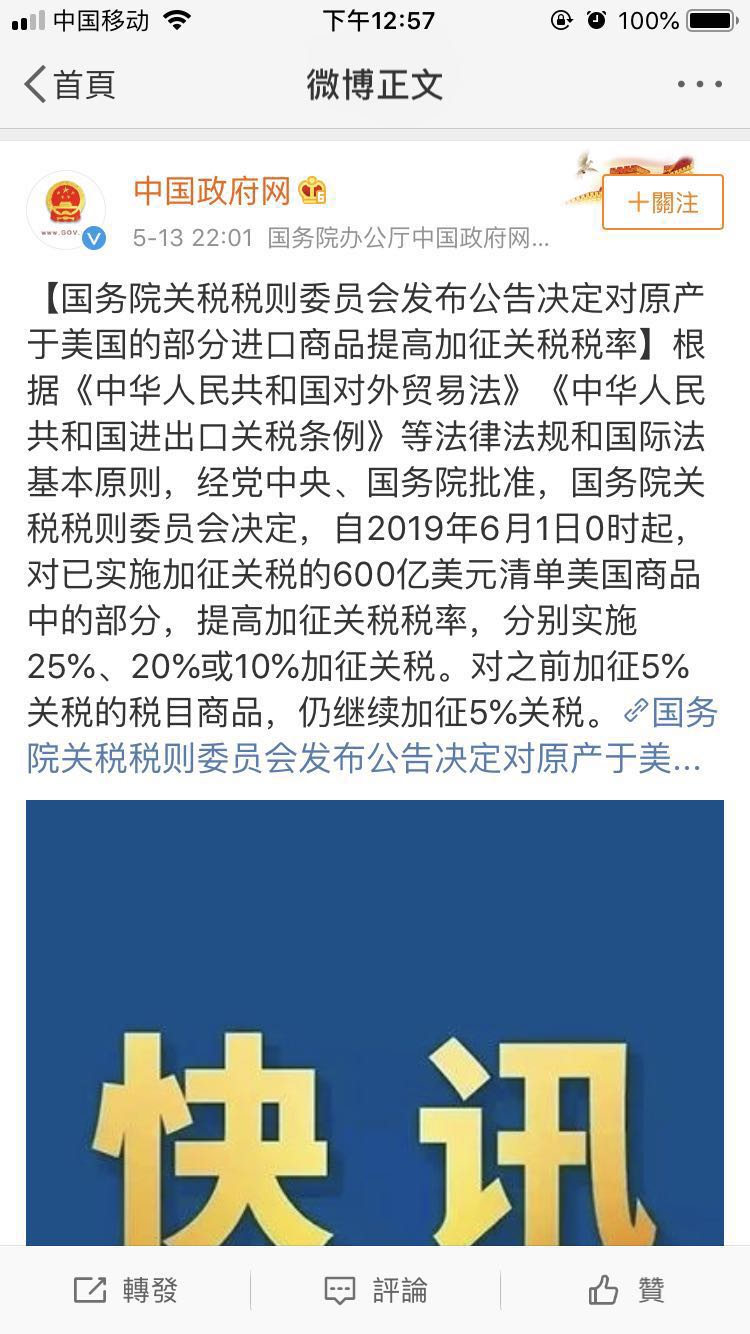Open the 中国政府网 profile avatar

(67, 210)
